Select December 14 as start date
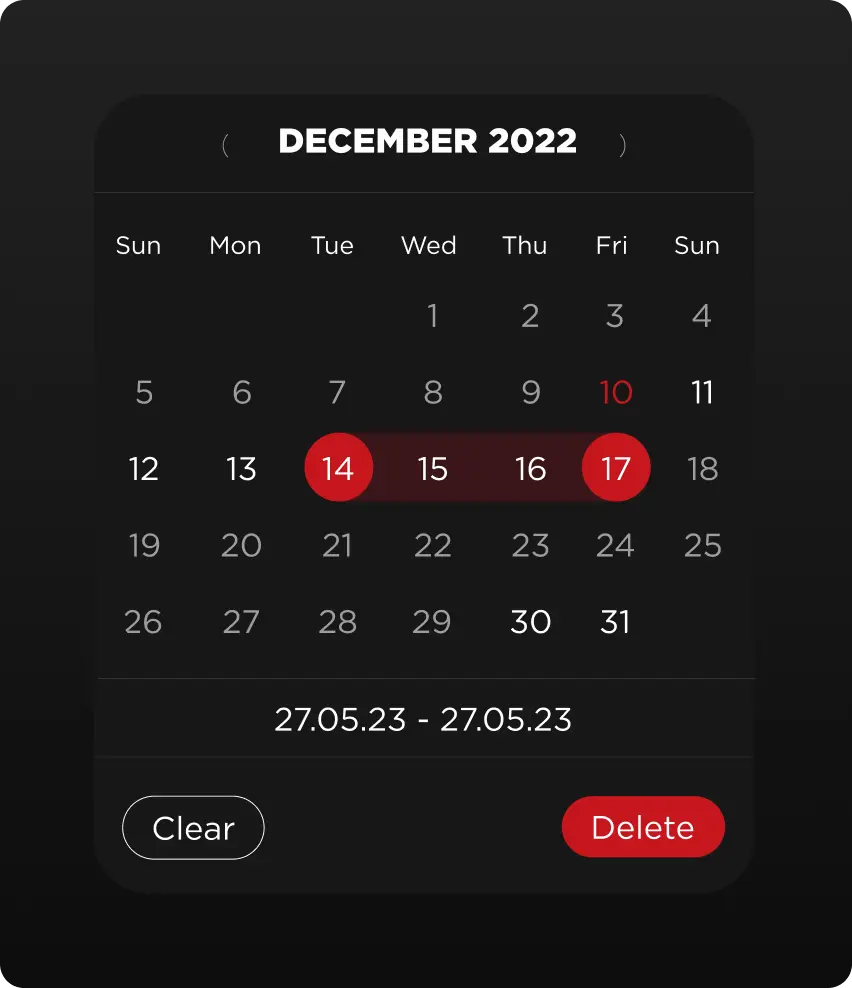The image size is (852, 988). (x=338, y=468)
